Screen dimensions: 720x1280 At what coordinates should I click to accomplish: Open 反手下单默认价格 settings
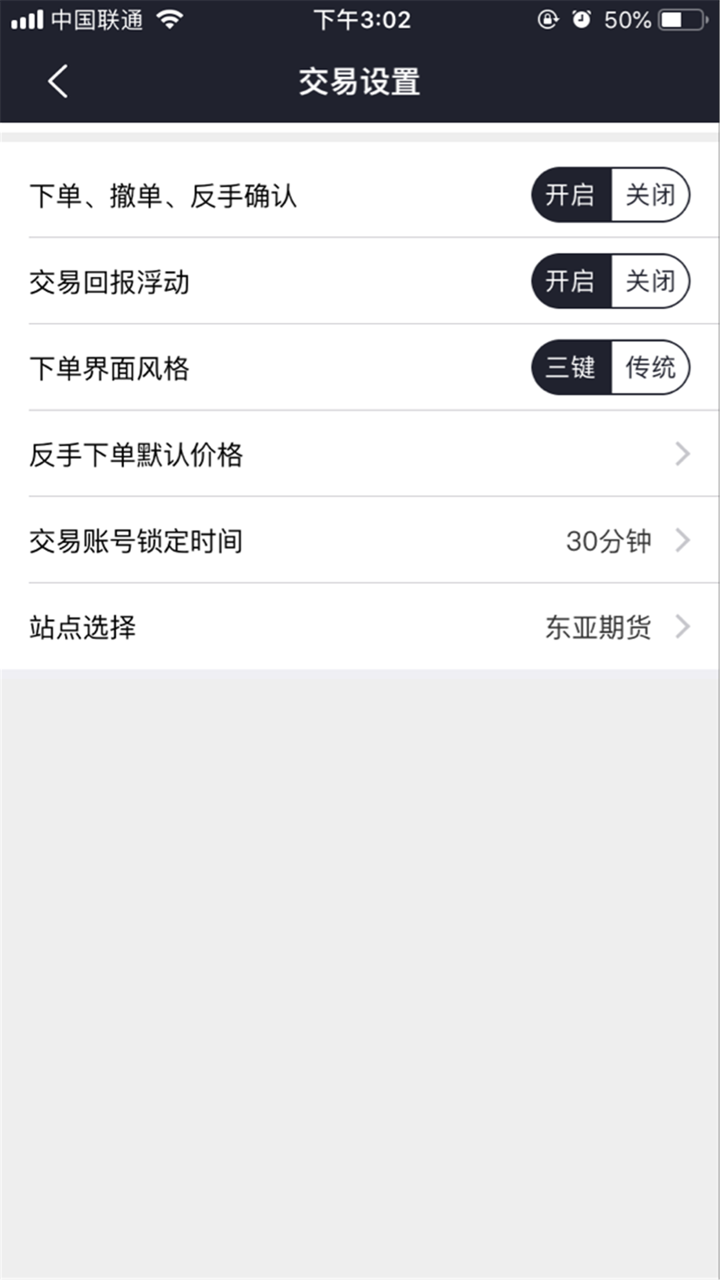click(x=360, y=455)
